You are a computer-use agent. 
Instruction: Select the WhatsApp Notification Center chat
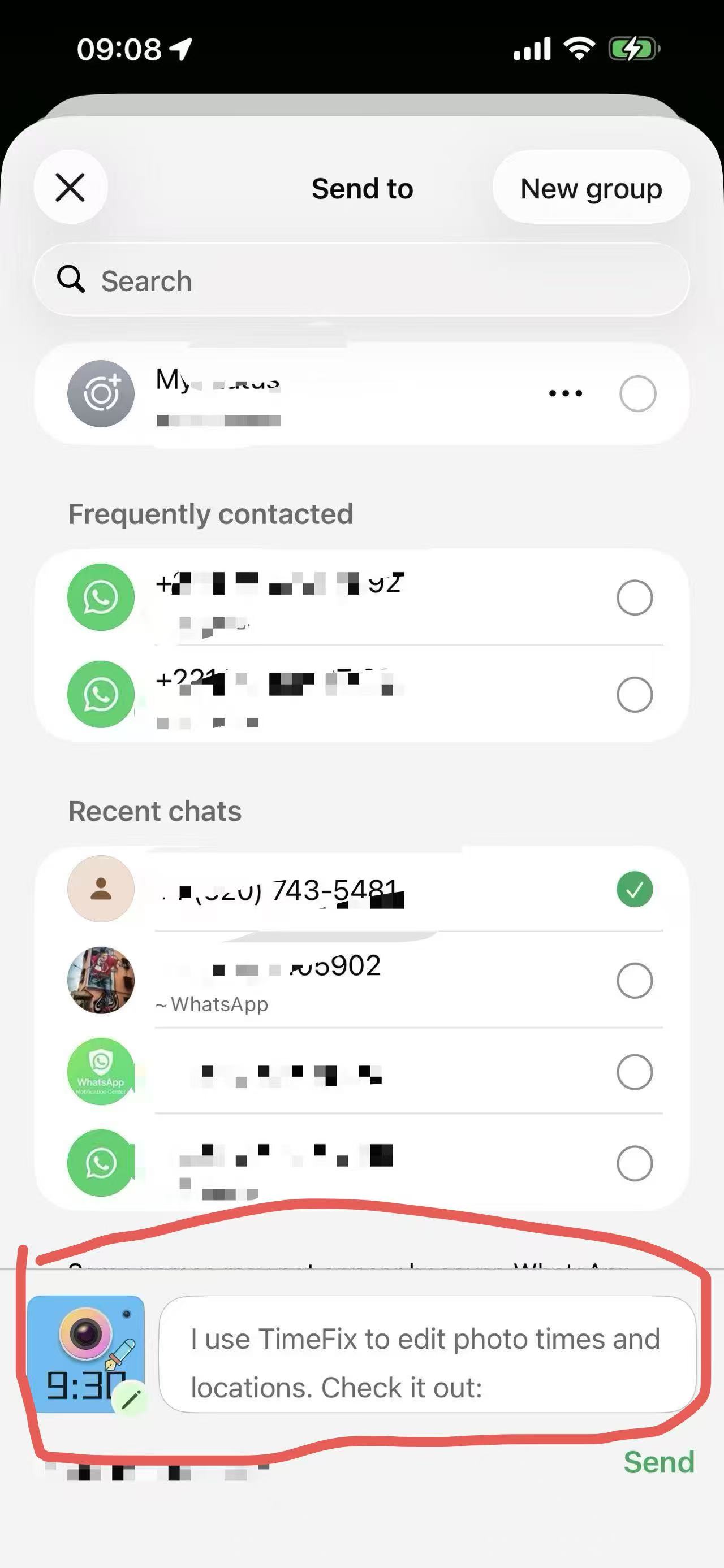point(635,1071)
